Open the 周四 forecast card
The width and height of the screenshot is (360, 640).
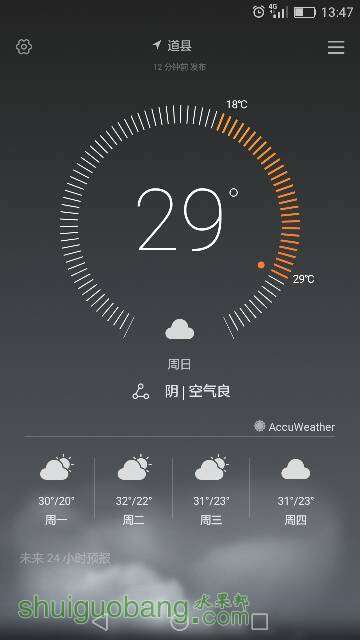pyautogui.click(x=296, y=490)
